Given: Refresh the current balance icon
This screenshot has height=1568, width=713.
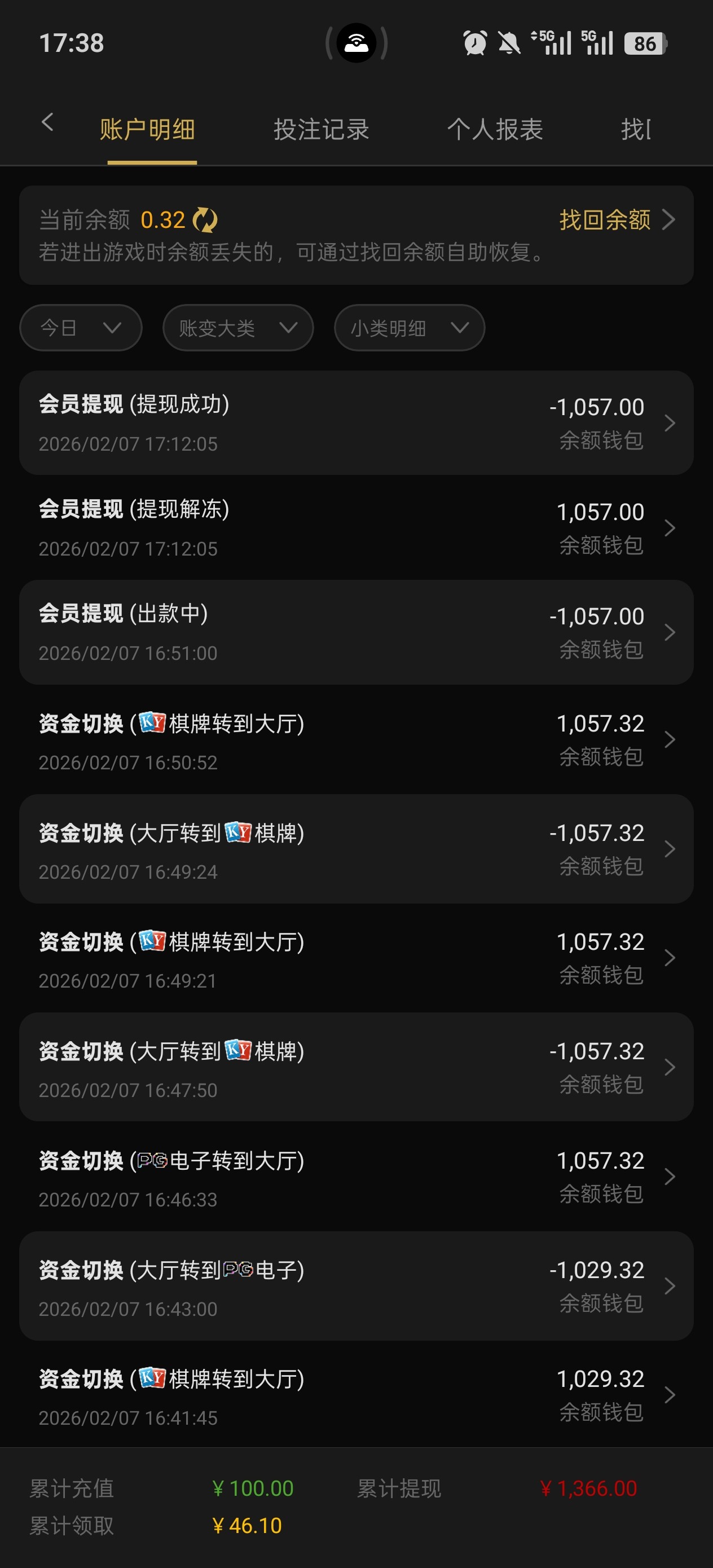Looking at the screenshot, I should coord(205,220).
